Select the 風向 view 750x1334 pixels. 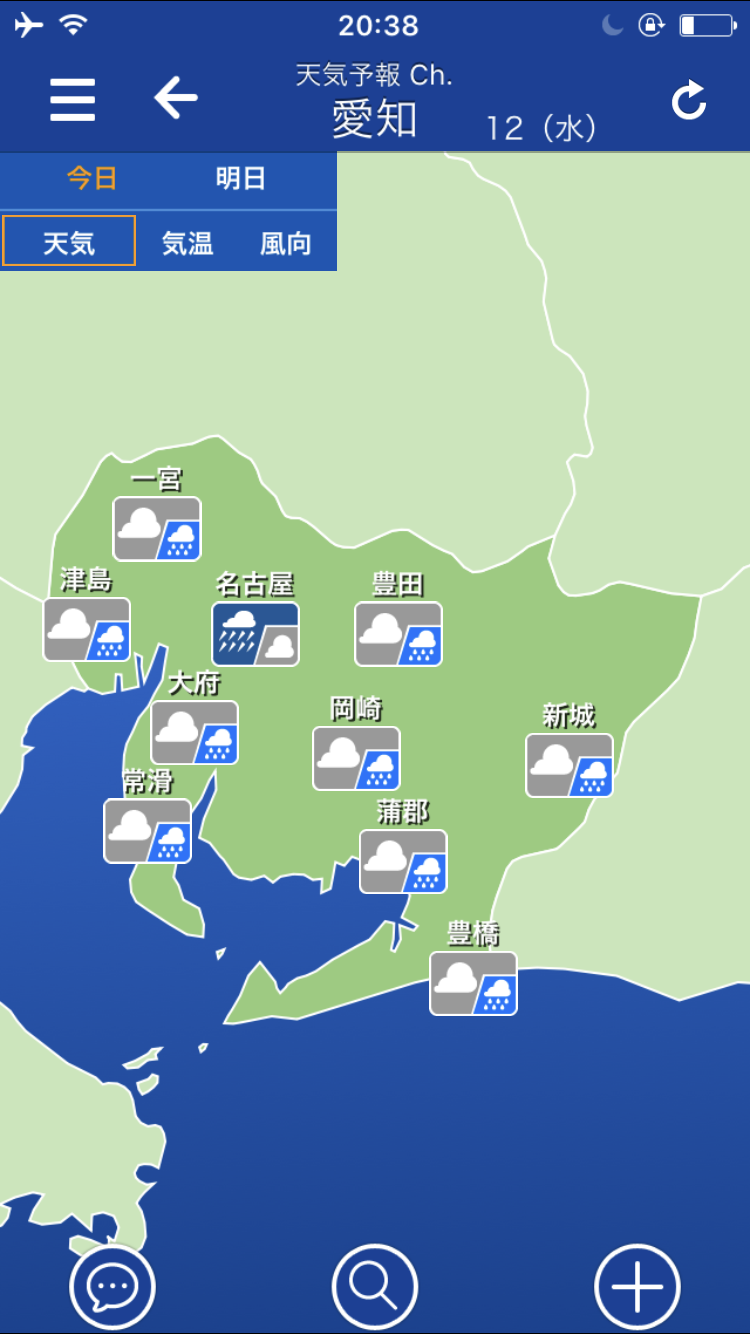286,243
